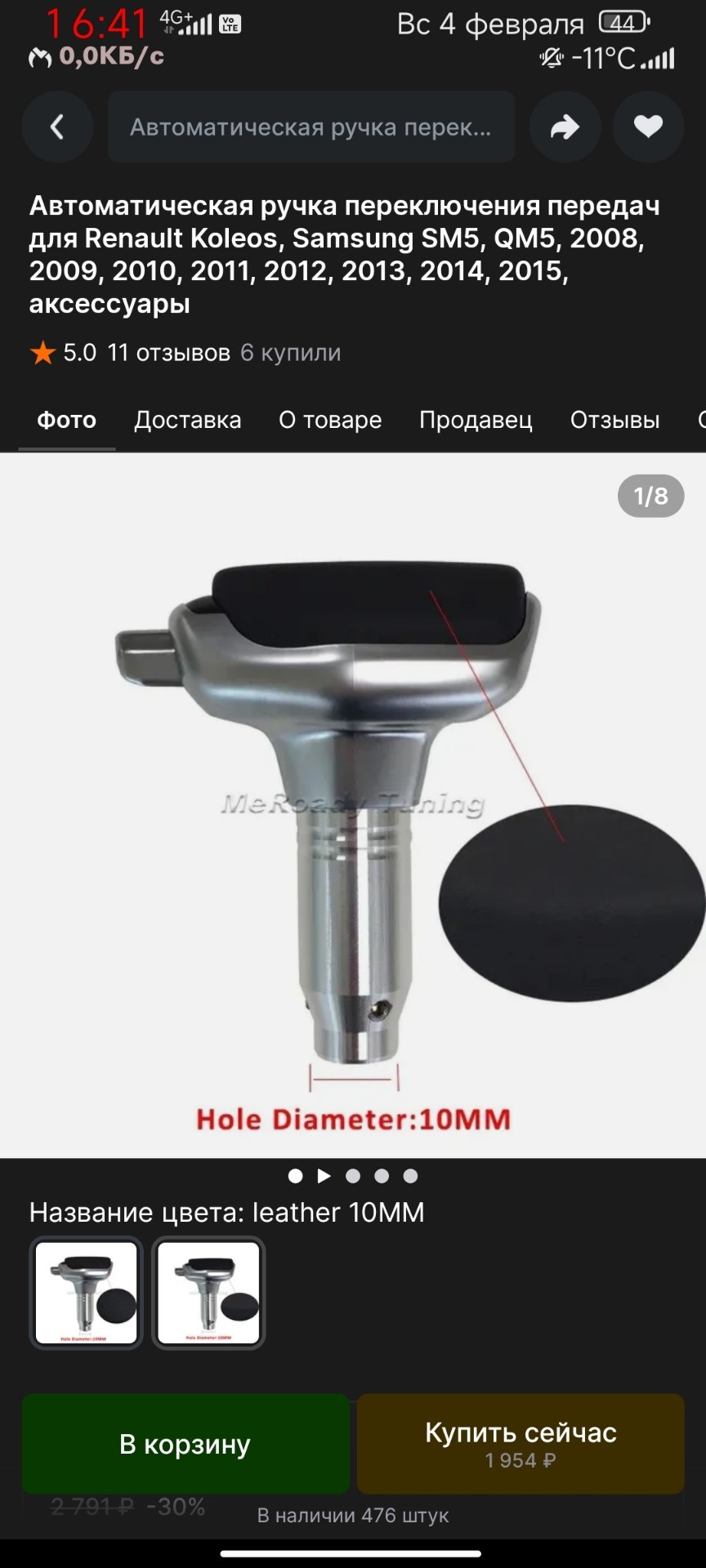
Task: Tap the product title search field
Action: click(x=311, y=127)
